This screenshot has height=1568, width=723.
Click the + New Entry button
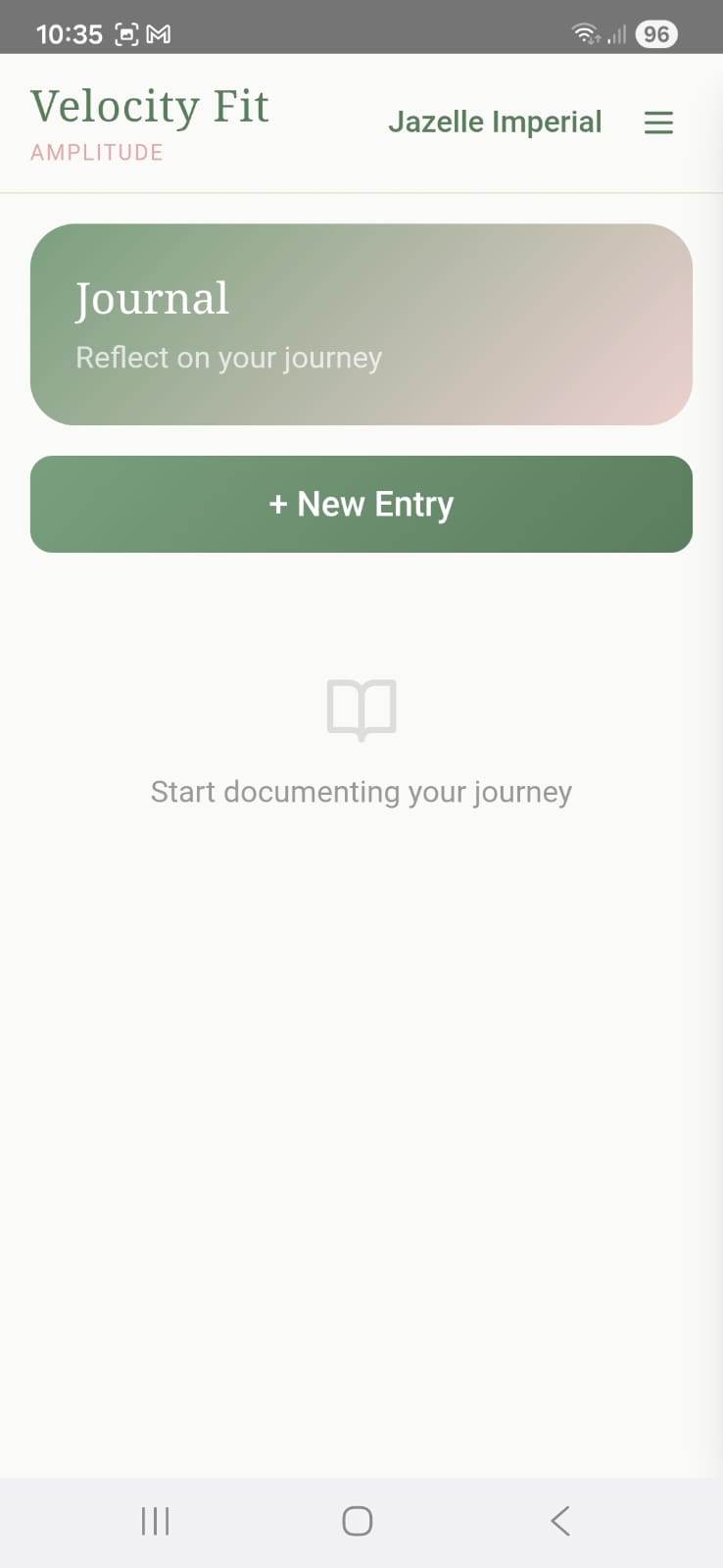click(361, 504)
